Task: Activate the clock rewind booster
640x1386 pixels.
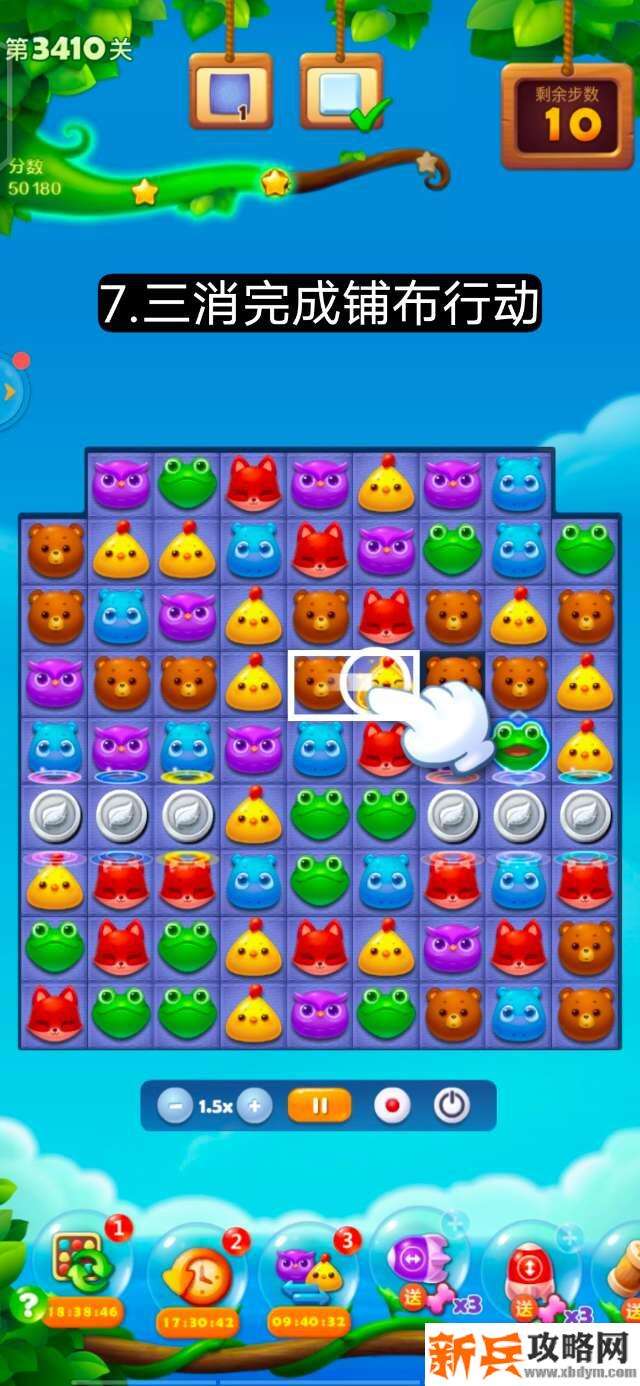Action: [195, 1272]
